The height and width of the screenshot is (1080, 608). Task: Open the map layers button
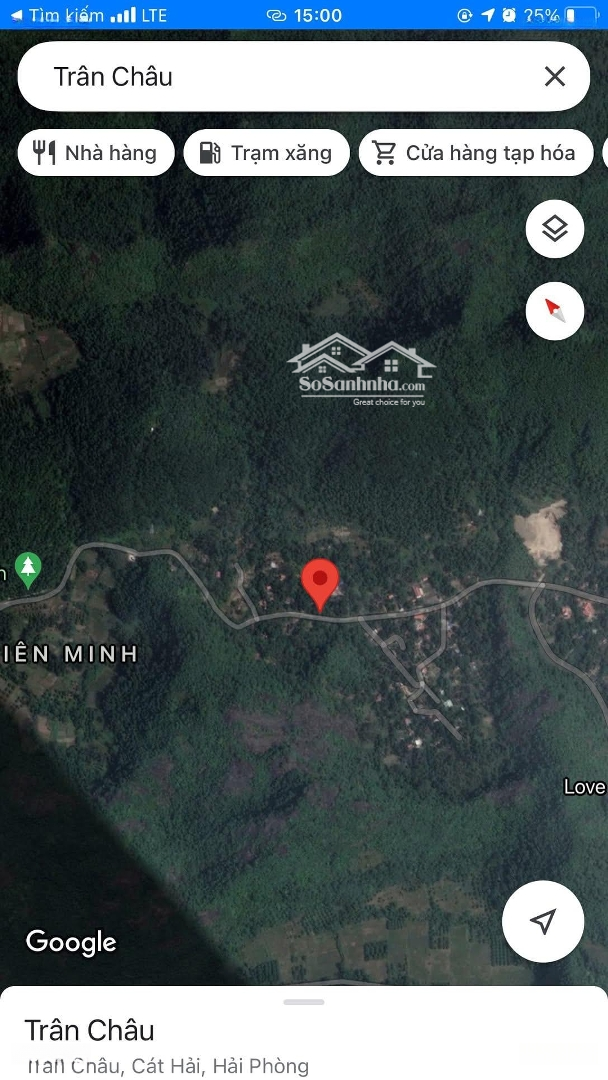click(555, 229)
